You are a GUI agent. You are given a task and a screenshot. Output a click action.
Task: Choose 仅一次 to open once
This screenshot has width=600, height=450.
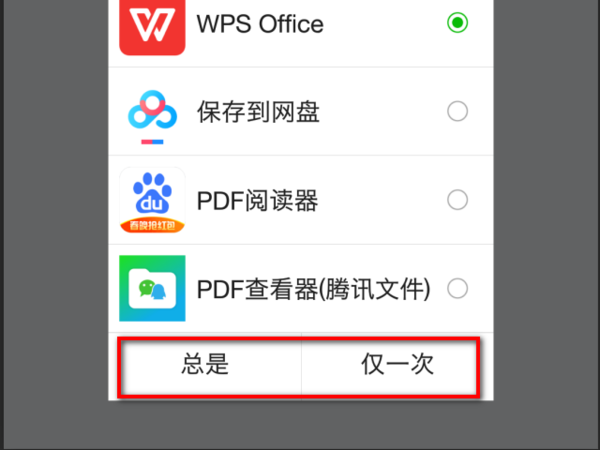(x=396, y=365)
